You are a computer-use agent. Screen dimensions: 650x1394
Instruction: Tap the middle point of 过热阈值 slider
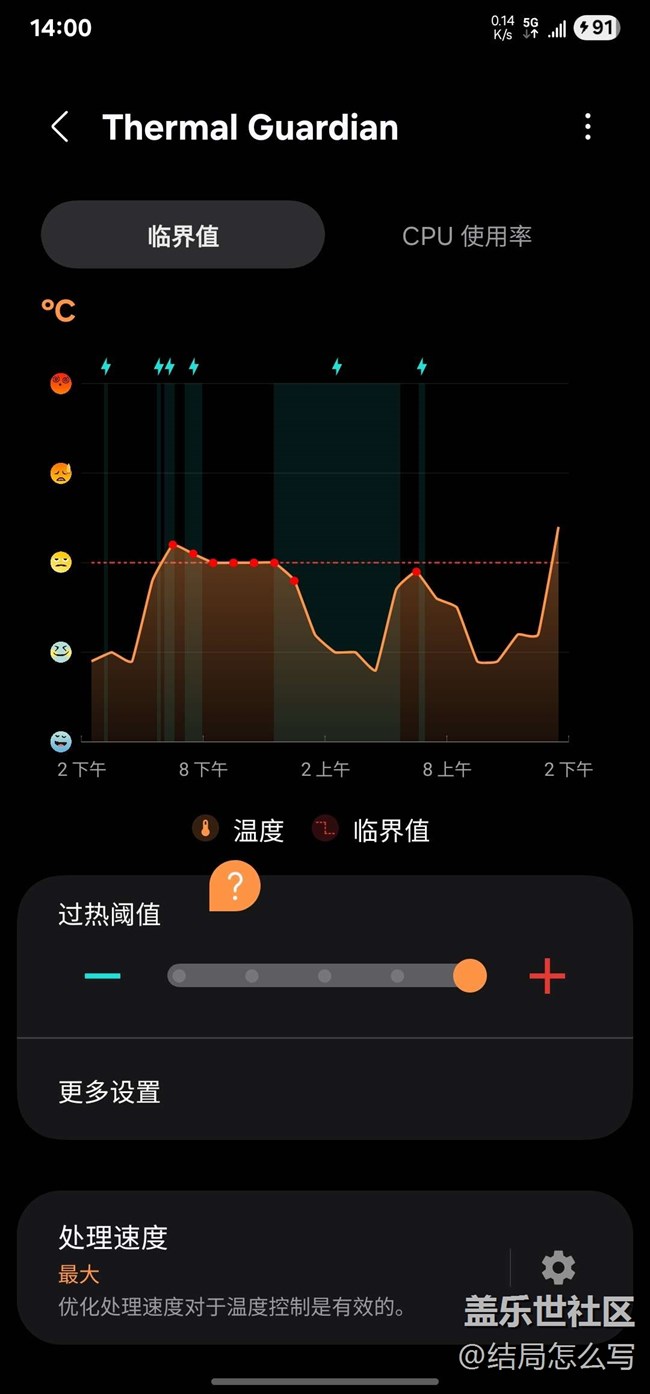[325, 976]
